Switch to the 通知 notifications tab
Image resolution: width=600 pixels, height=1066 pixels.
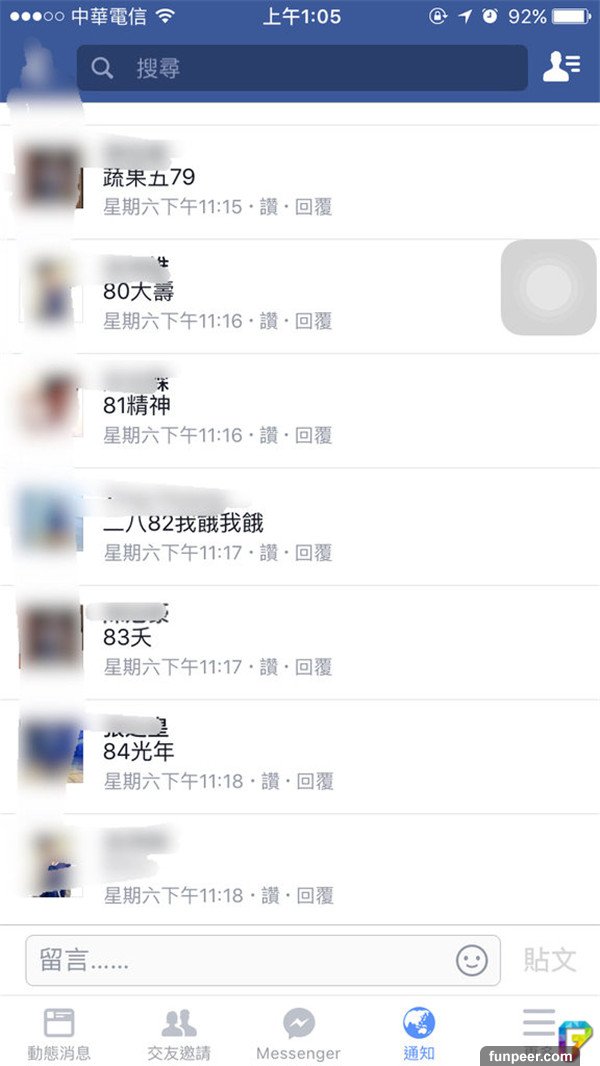[x=419, y=1033]
